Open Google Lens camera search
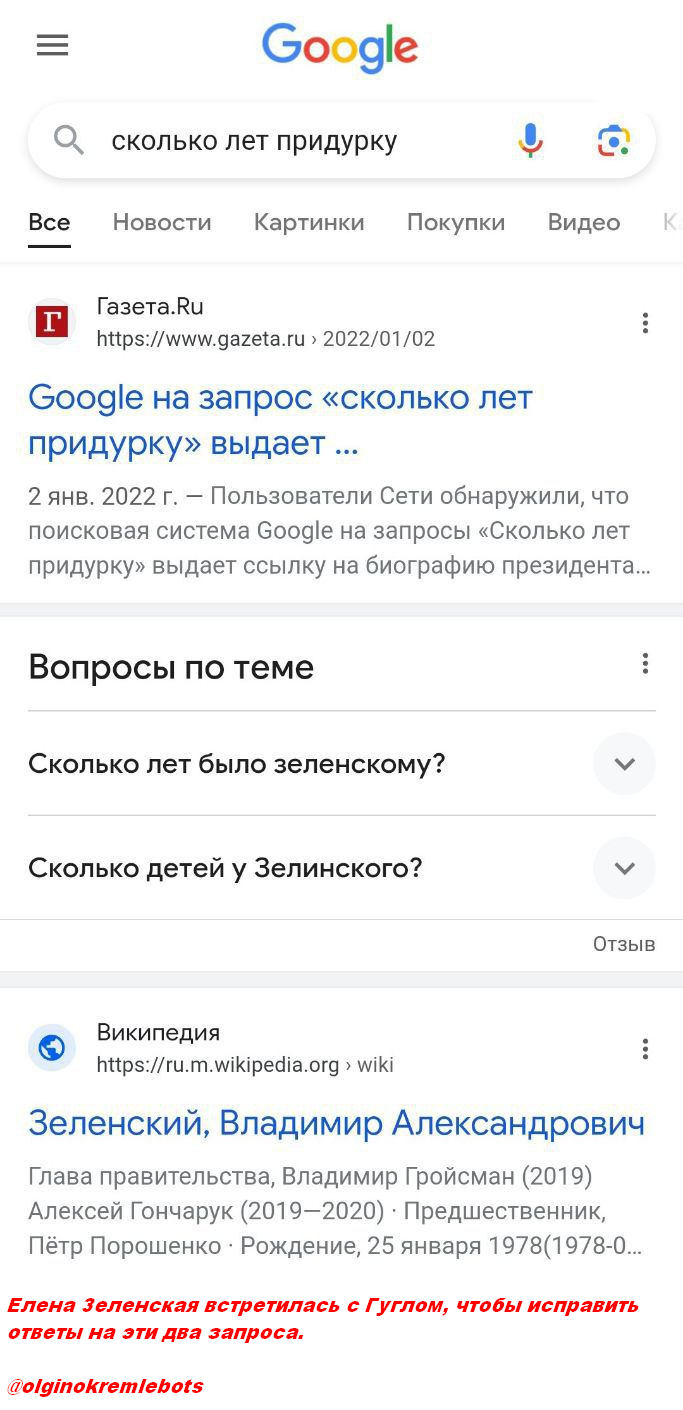 [x=614, y=141]
